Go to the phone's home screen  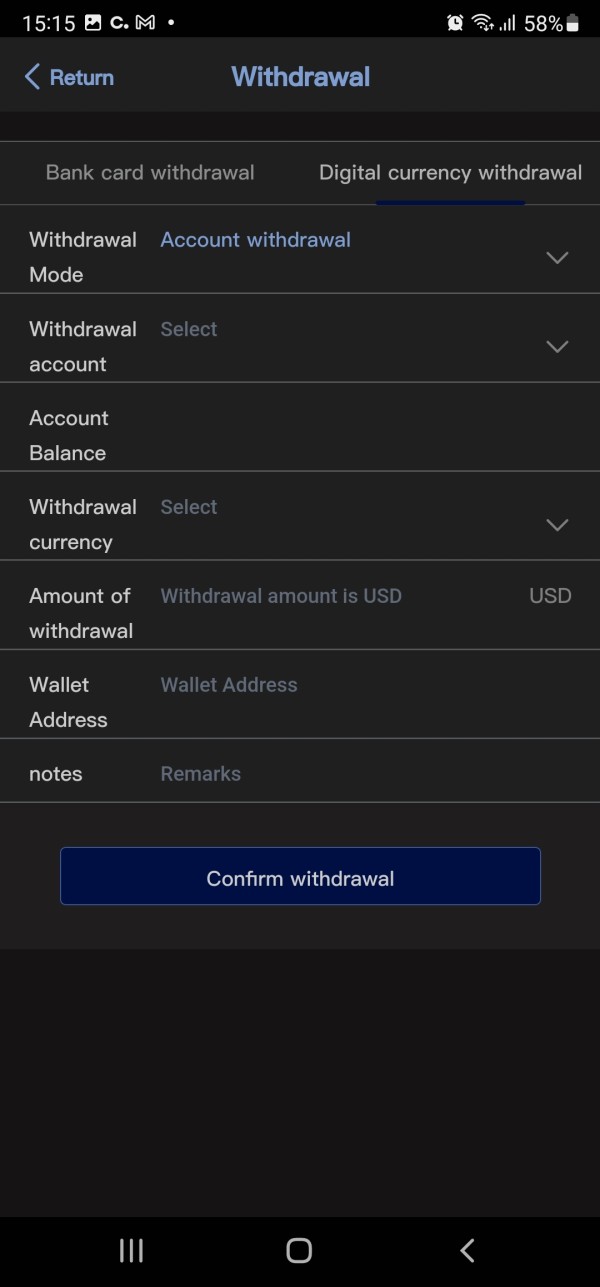point(299,1250)
